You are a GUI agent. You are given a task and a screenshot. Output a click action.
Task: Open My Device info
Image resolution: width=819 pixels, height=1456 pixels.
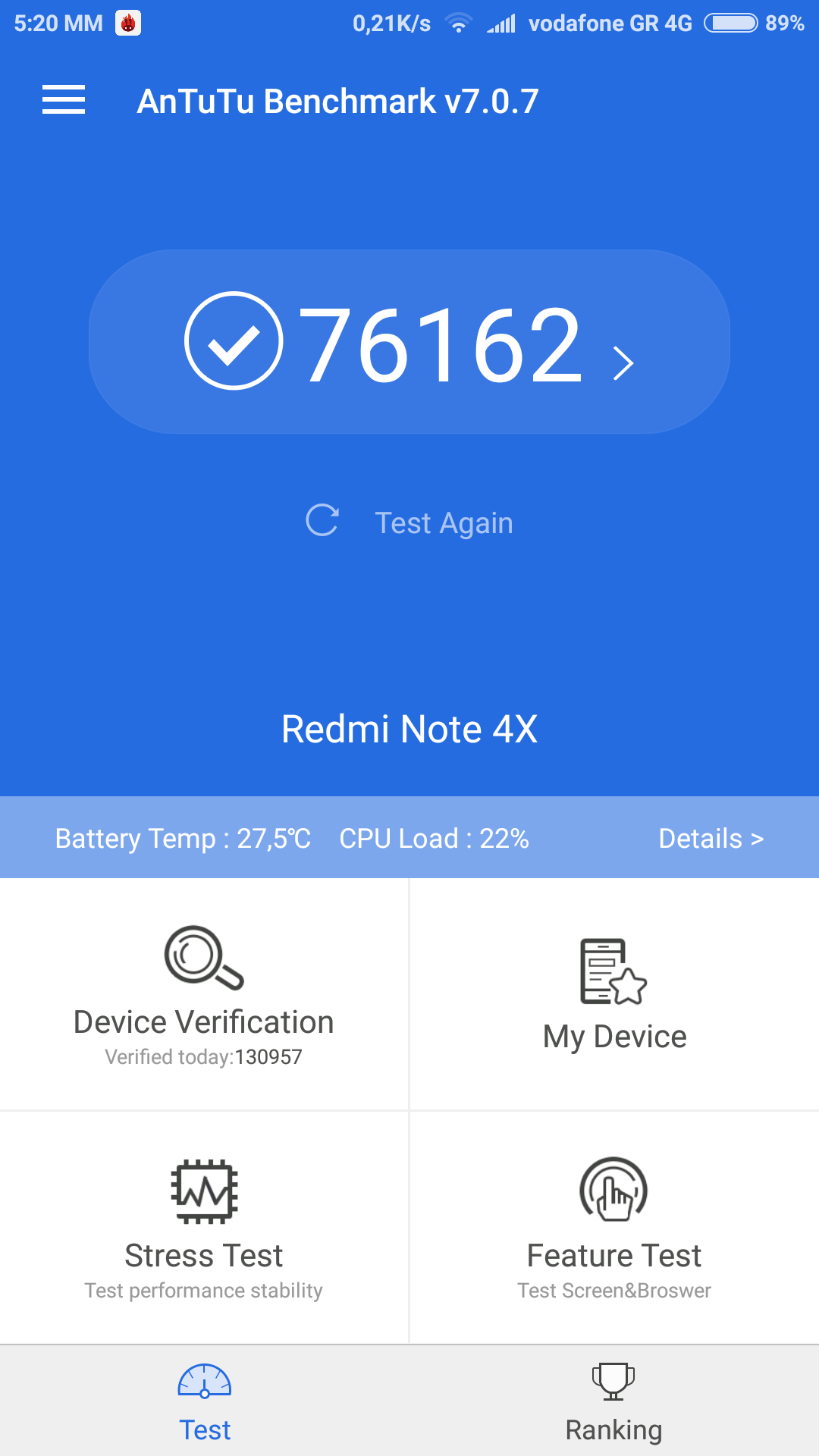point(614,995)
